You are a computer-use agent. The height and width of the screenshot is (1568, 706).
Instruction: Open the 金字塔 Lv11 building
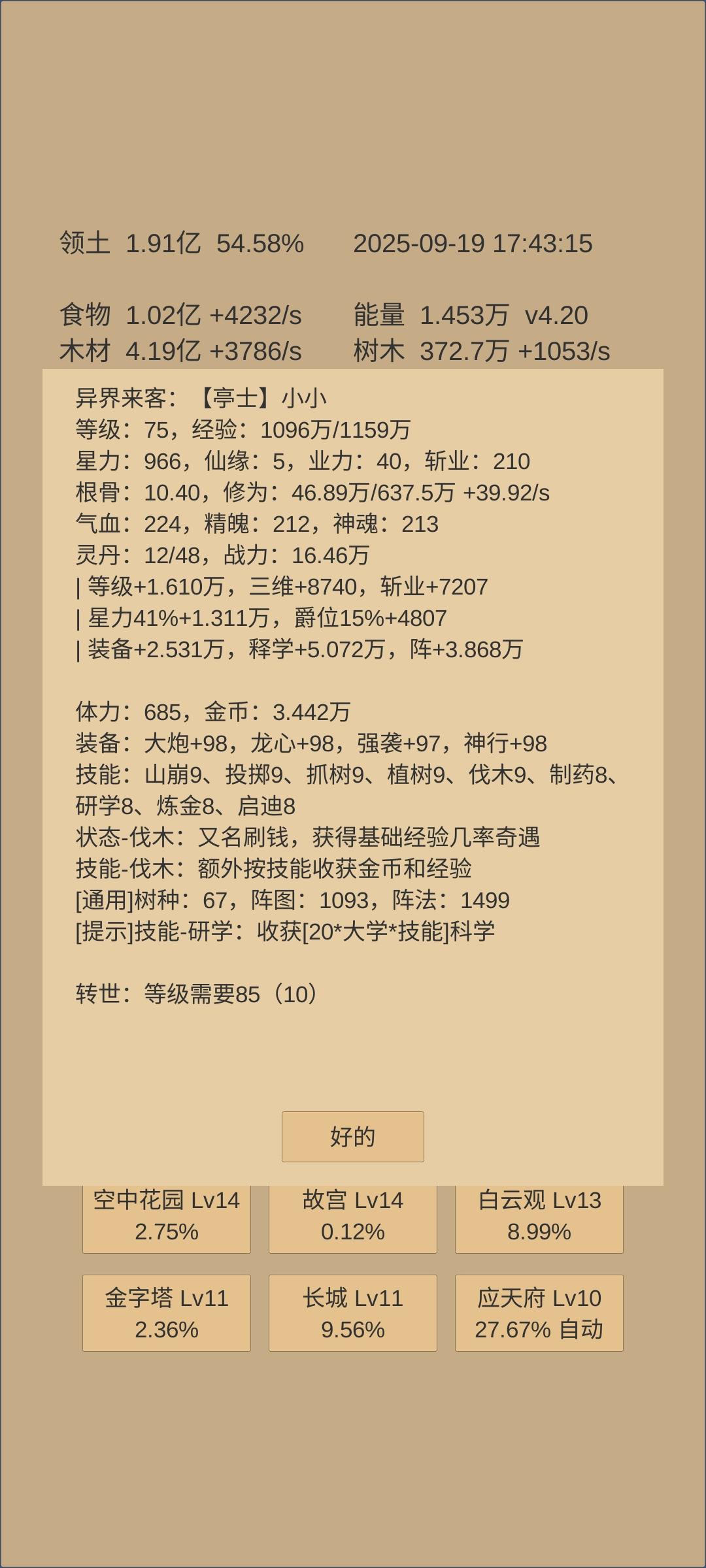point(166,1313)
